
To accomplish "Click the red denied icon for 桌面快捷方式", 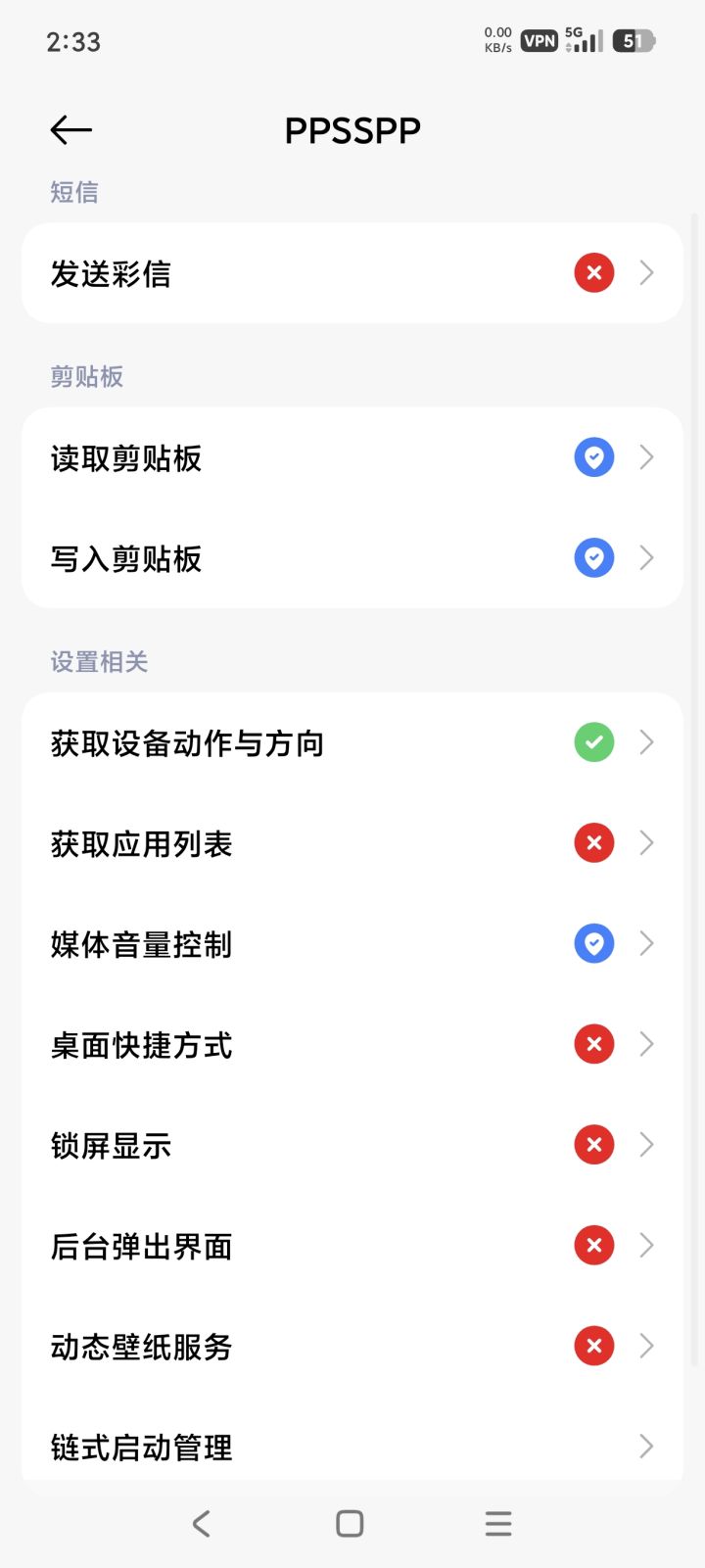I will 592,1044.
